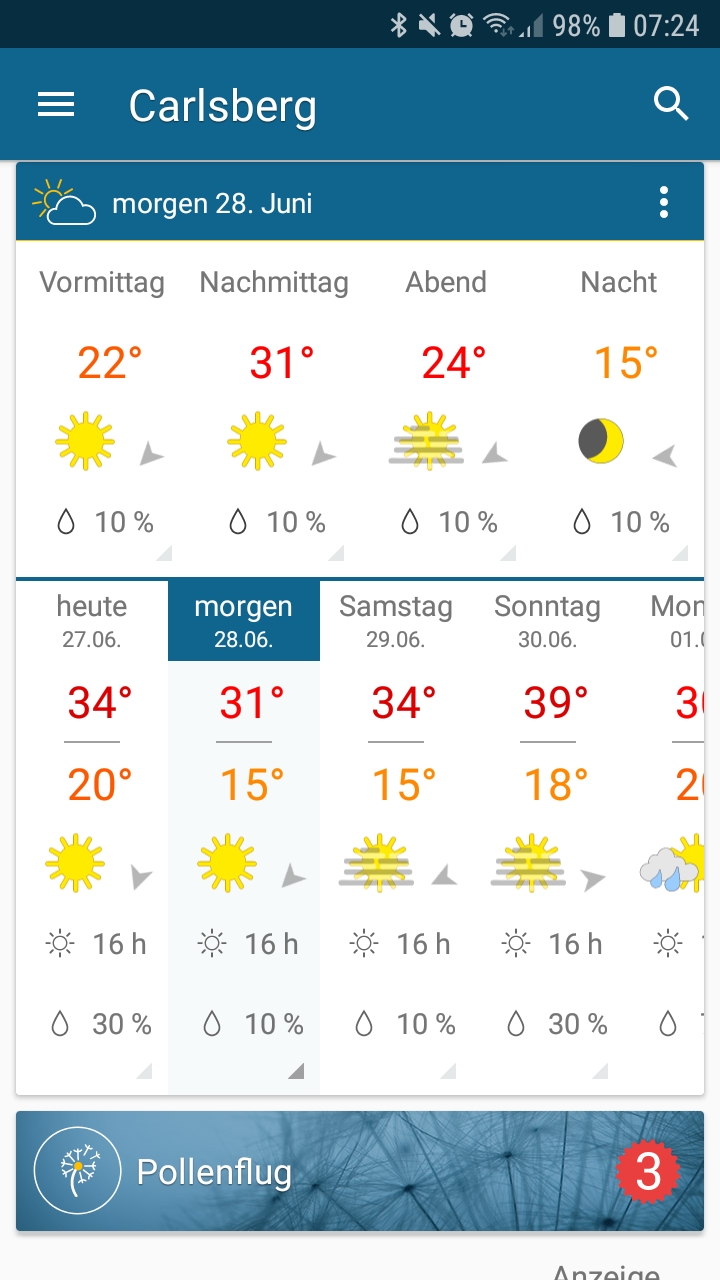Switch to the Samstag day tab
This screenshot has width=720, height=1280.
point(396,620)
